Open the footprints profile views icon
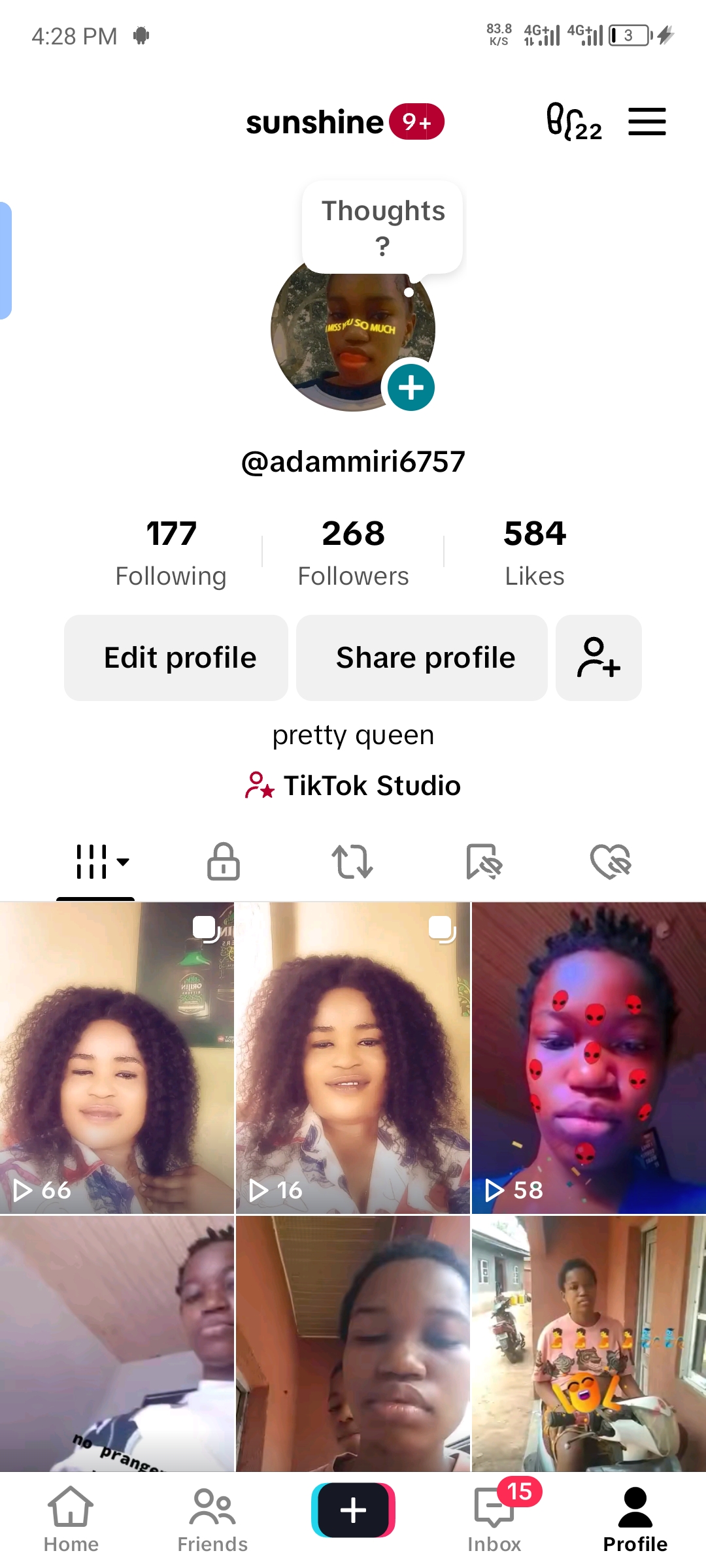Image resolution: width=706 pixels, height=1568 pixels. tap(573, 122)
